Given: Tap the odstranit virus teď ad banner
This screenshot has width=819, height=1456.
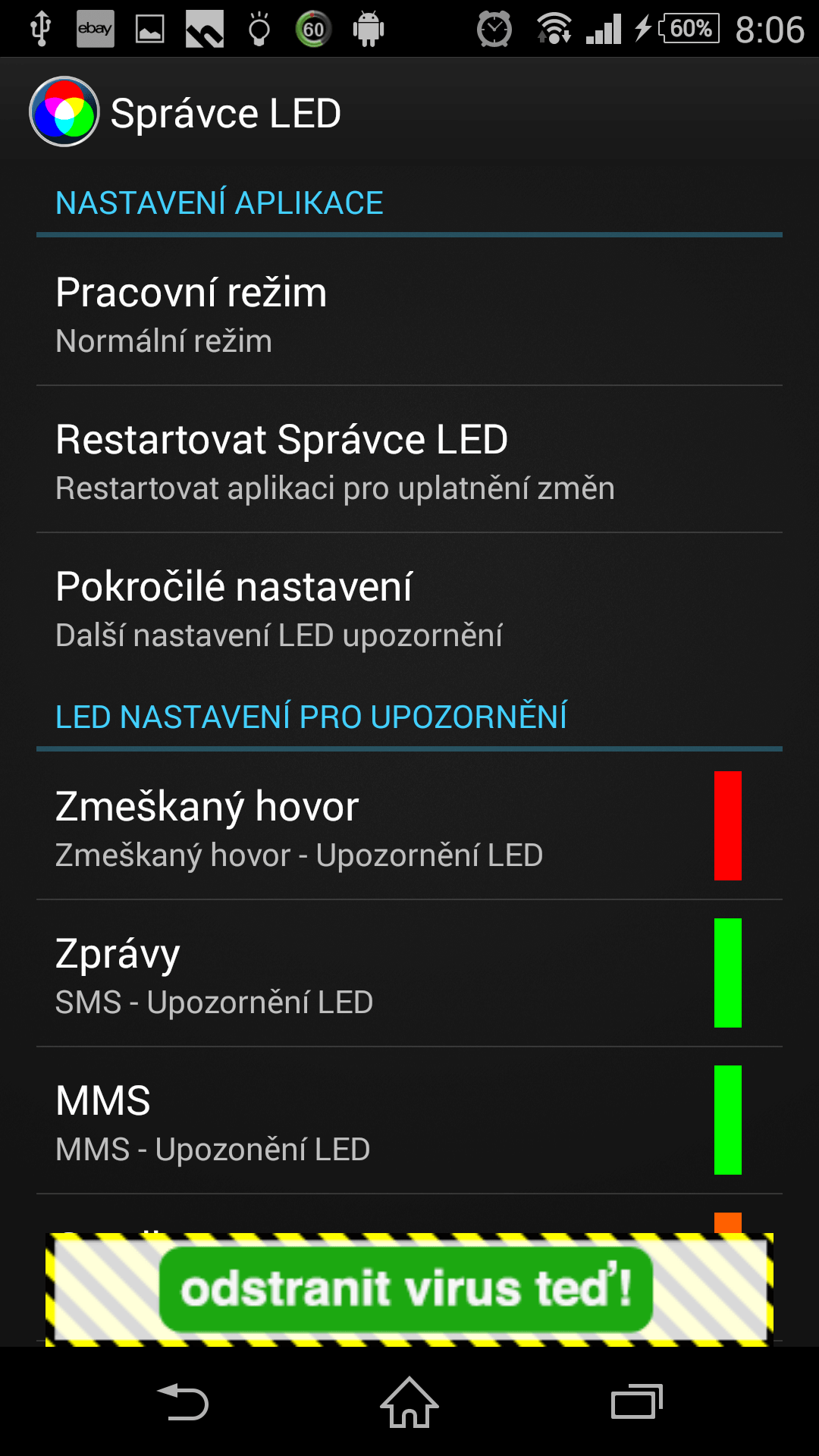Looking at the screenshot, I should [x=409, y=1289].
